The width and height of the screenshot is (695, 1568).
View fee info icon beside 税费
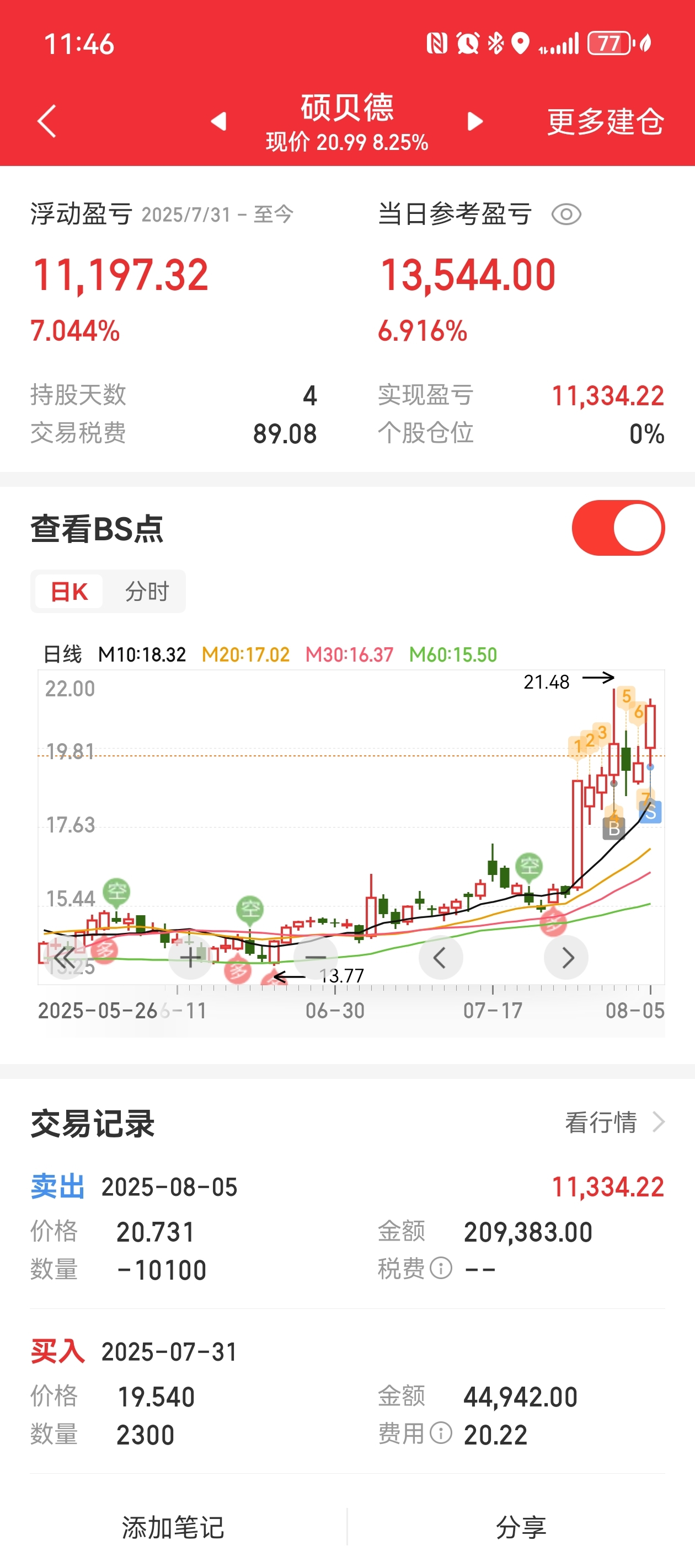tap(441, 1269)
